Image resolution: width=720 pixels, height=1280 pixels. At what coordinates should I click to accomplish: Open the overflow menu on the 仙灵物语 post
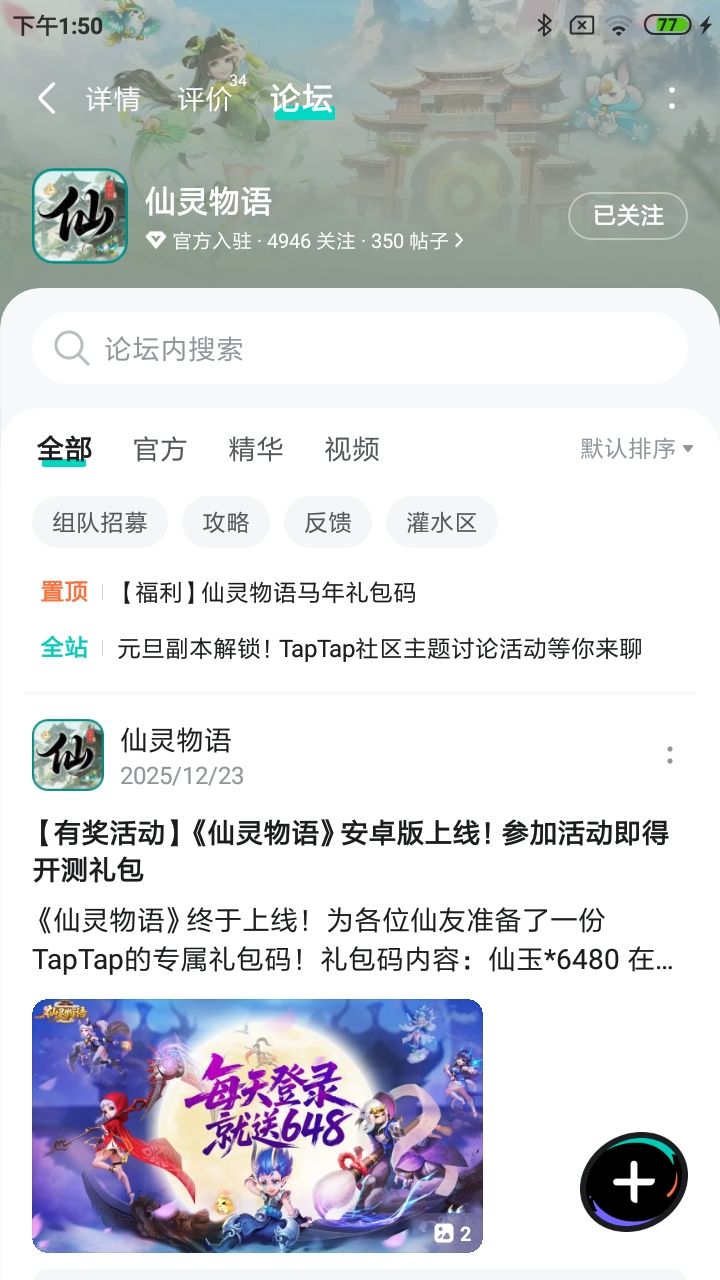click(x=669, y=757)
